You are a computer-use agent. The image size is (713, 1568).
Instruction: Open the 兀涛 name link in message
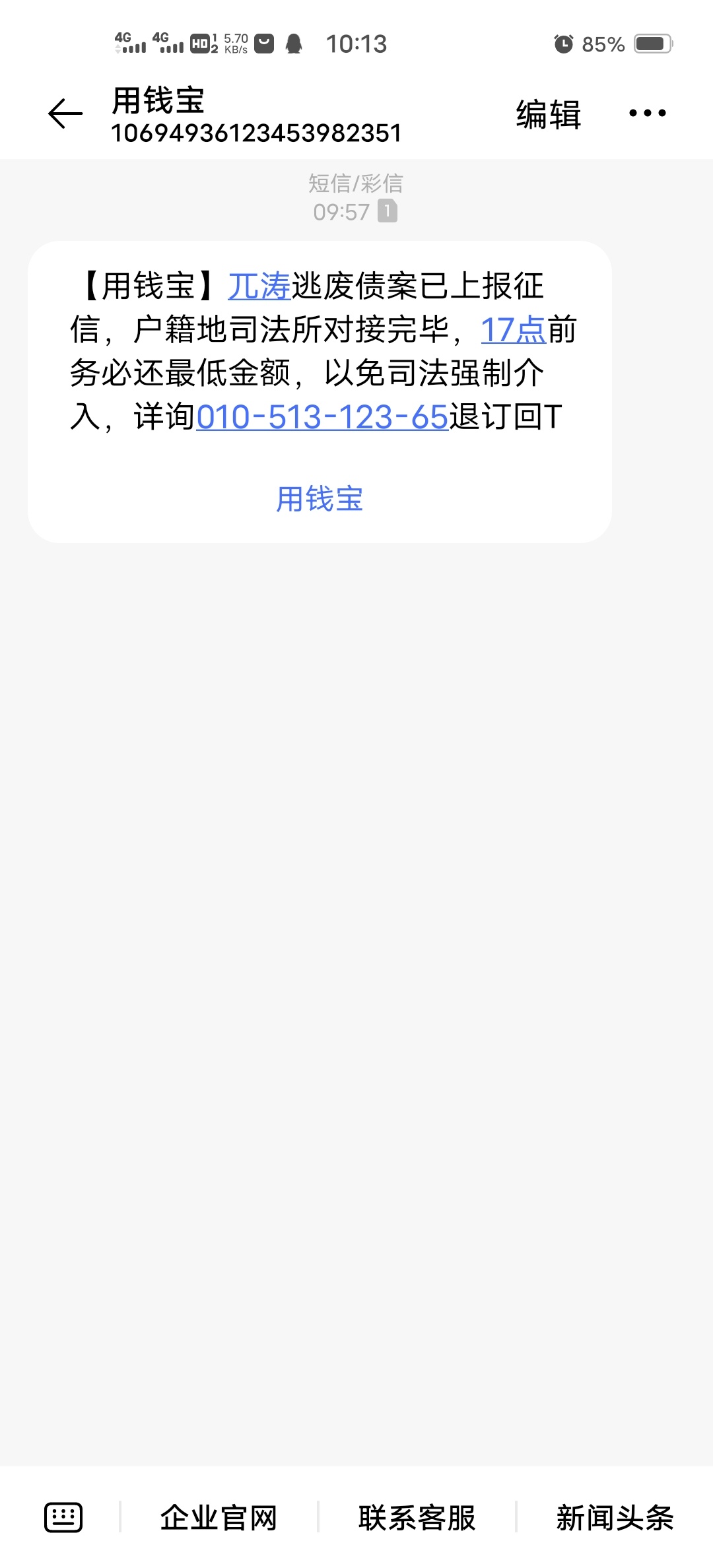click(259, 286)
